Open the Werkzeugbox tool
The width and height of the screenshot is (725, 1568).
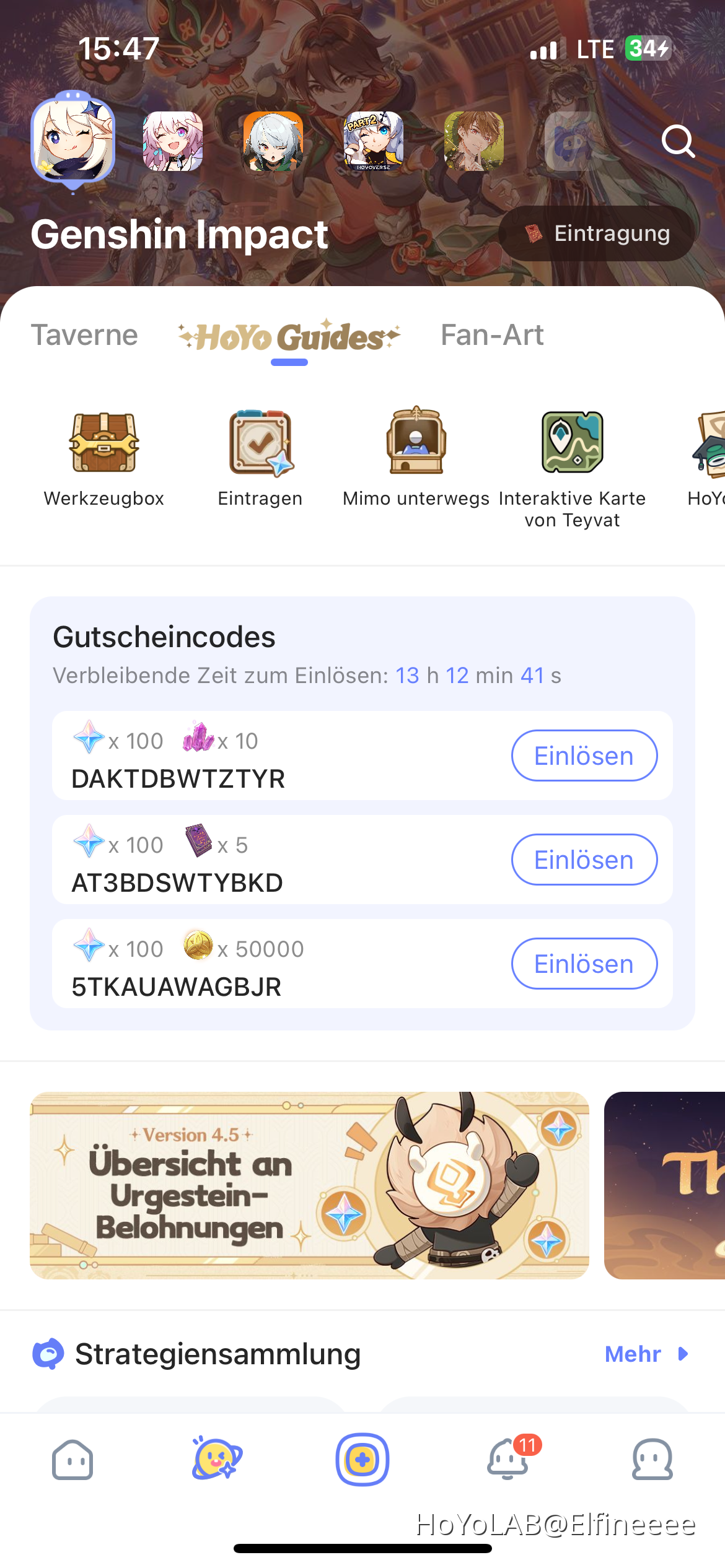[104, 458]
